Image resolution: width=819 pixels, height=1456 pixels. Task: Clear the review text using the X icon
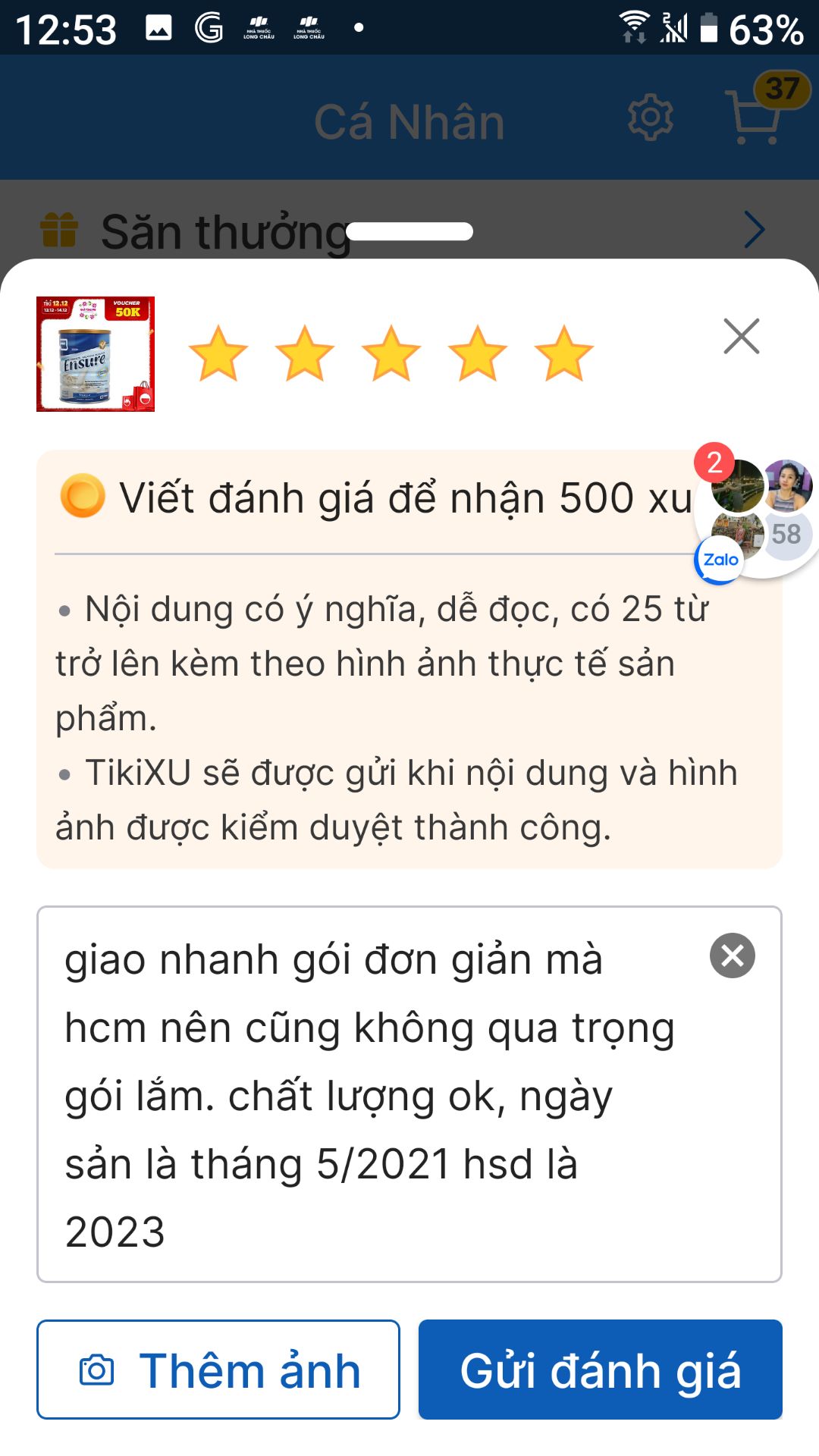point(732,957)
